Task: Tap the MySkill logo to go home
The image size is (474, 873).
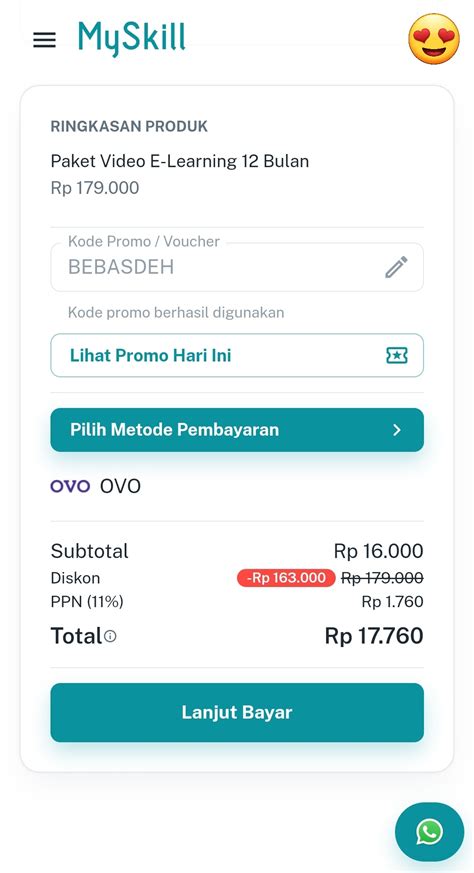Action: click(132, 39)
